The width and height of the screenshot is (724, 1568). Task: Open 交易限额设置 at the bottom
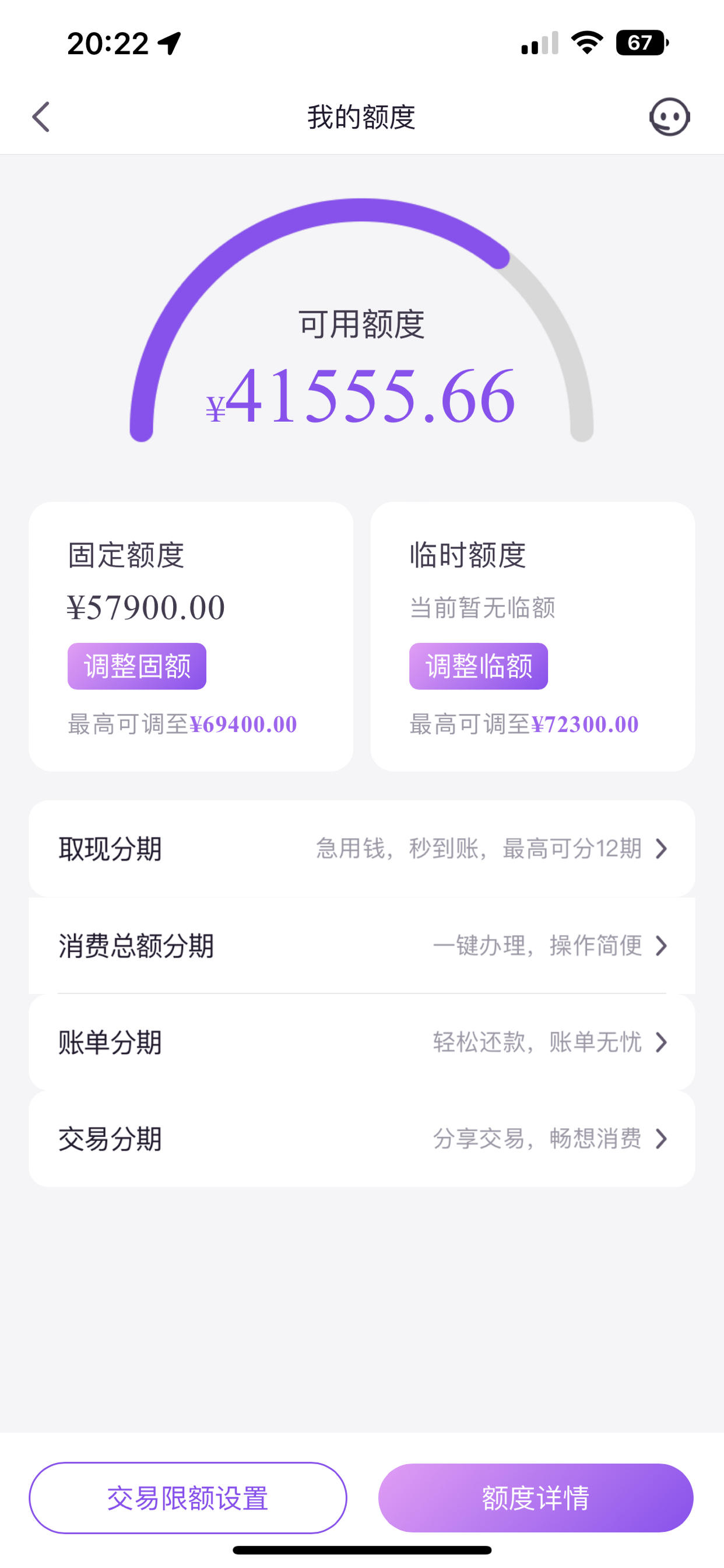pyautogui.click(x=188, y=1498)
